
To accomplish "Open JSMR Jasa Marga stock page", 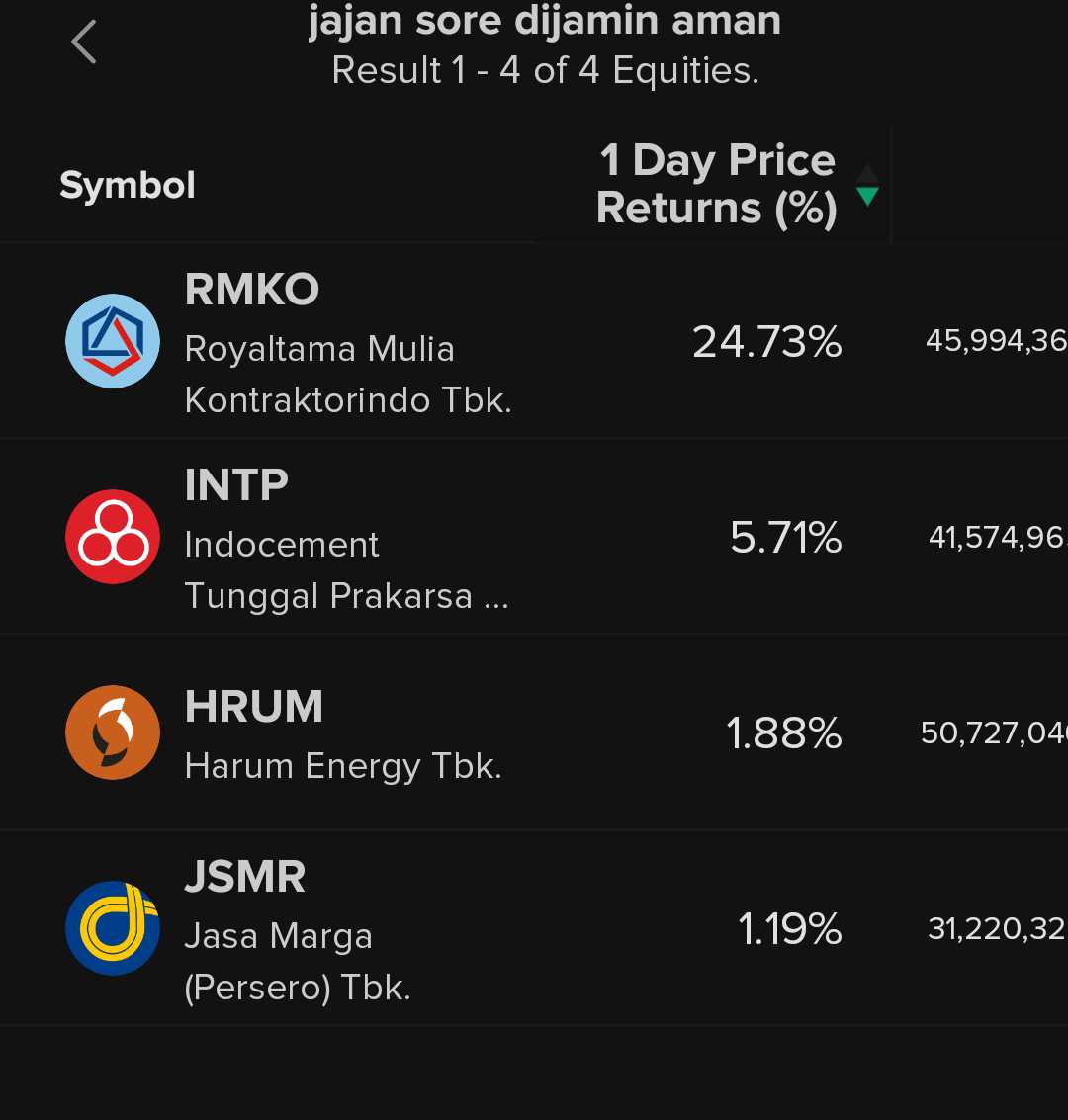I will (x=297, y=929).
